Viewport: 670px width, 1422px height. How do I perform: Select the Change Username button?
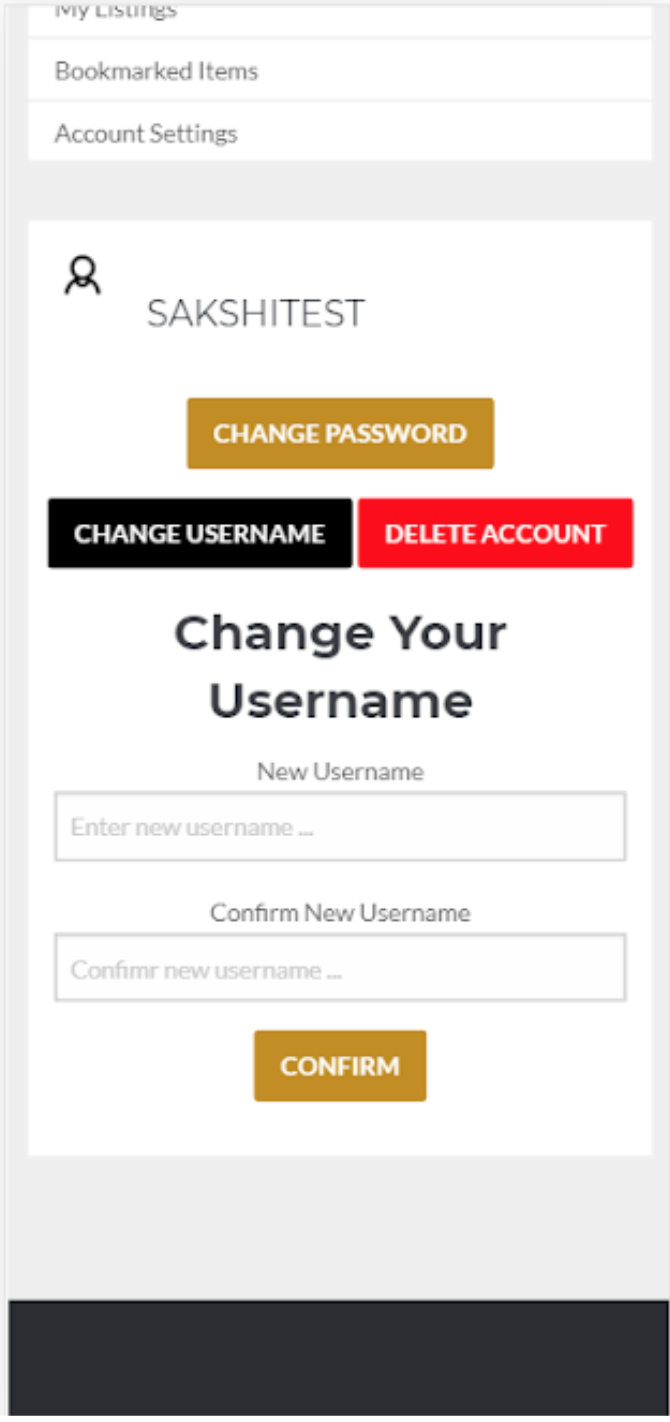200,533
